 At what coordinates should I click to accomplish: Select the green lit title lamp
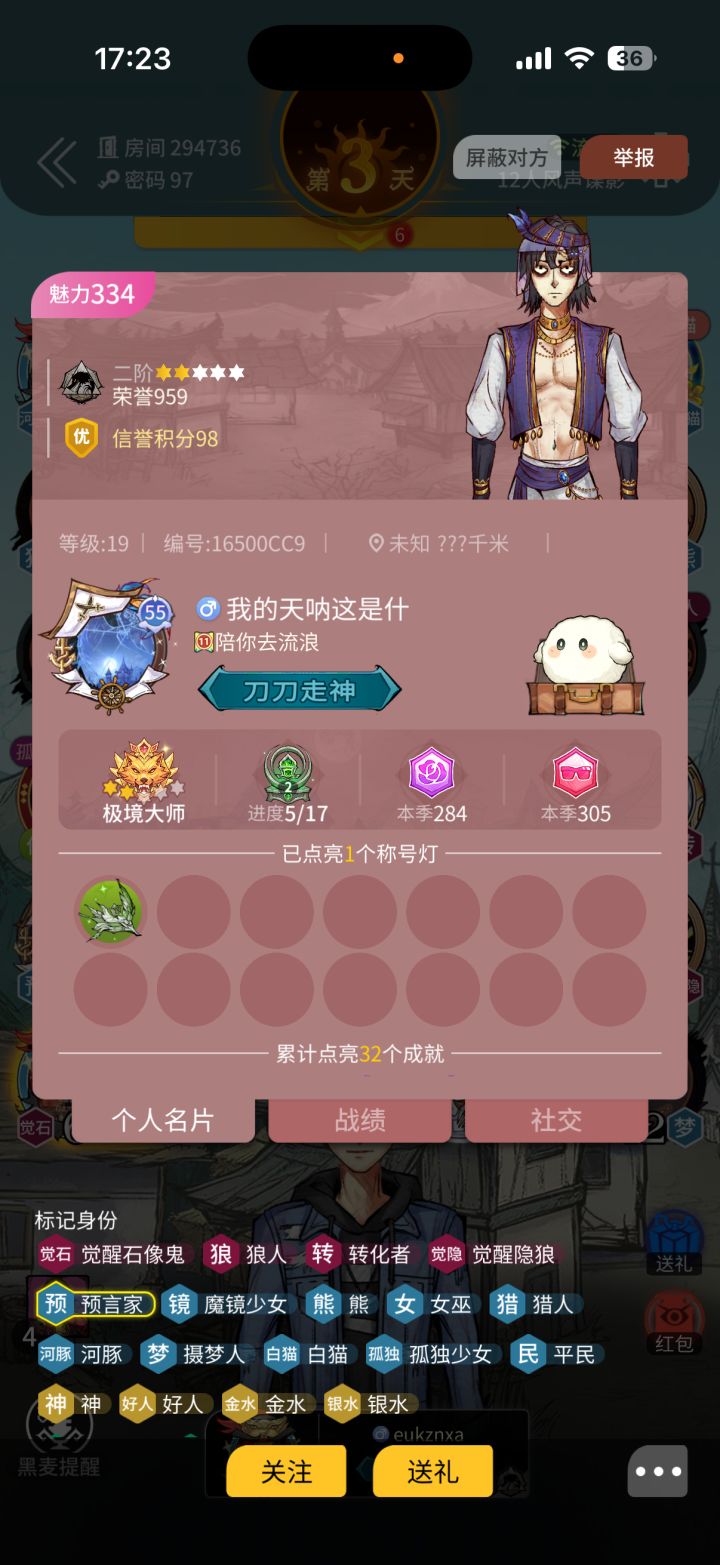[110, 912]
